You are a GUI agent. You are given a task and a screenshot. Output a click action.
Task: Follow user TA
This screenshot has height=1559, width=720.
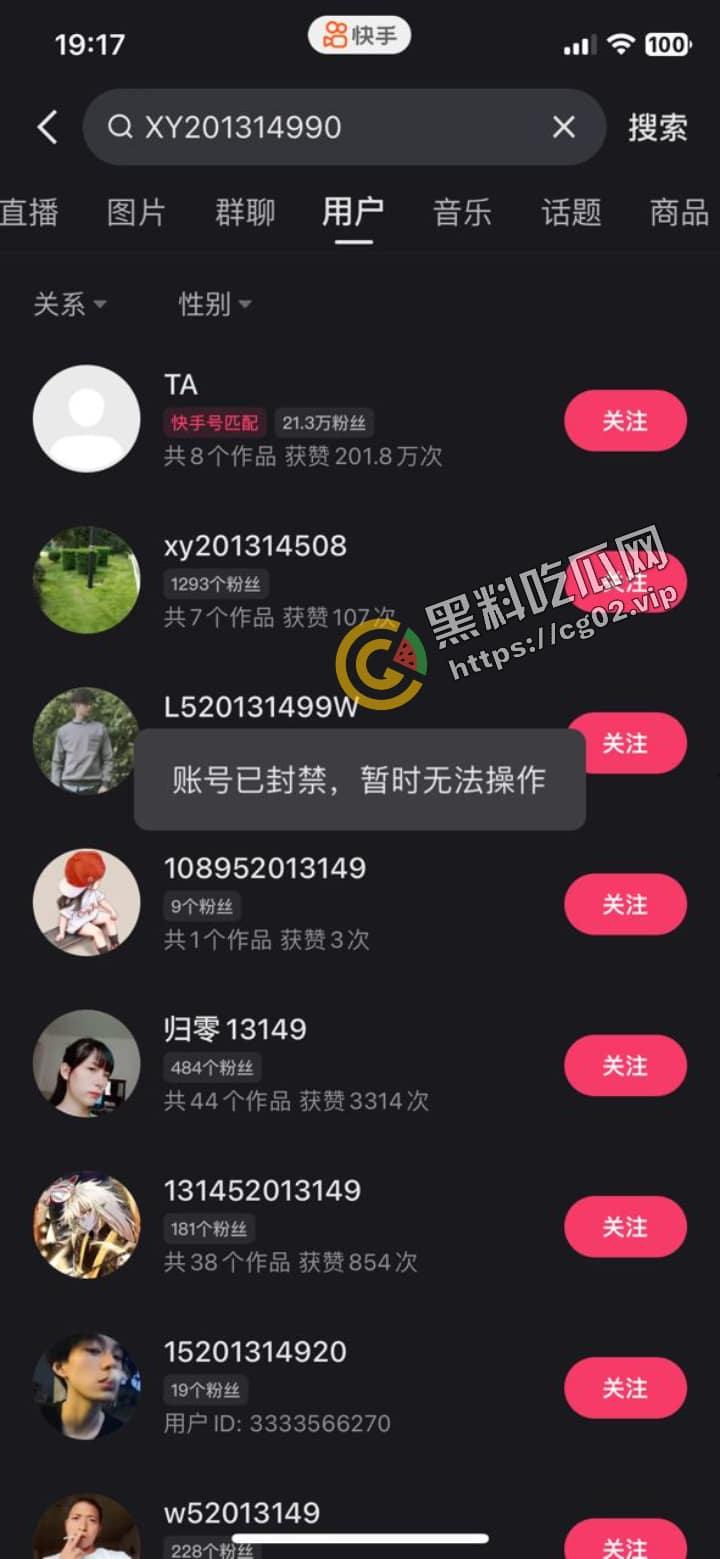(x=625, y=421)
